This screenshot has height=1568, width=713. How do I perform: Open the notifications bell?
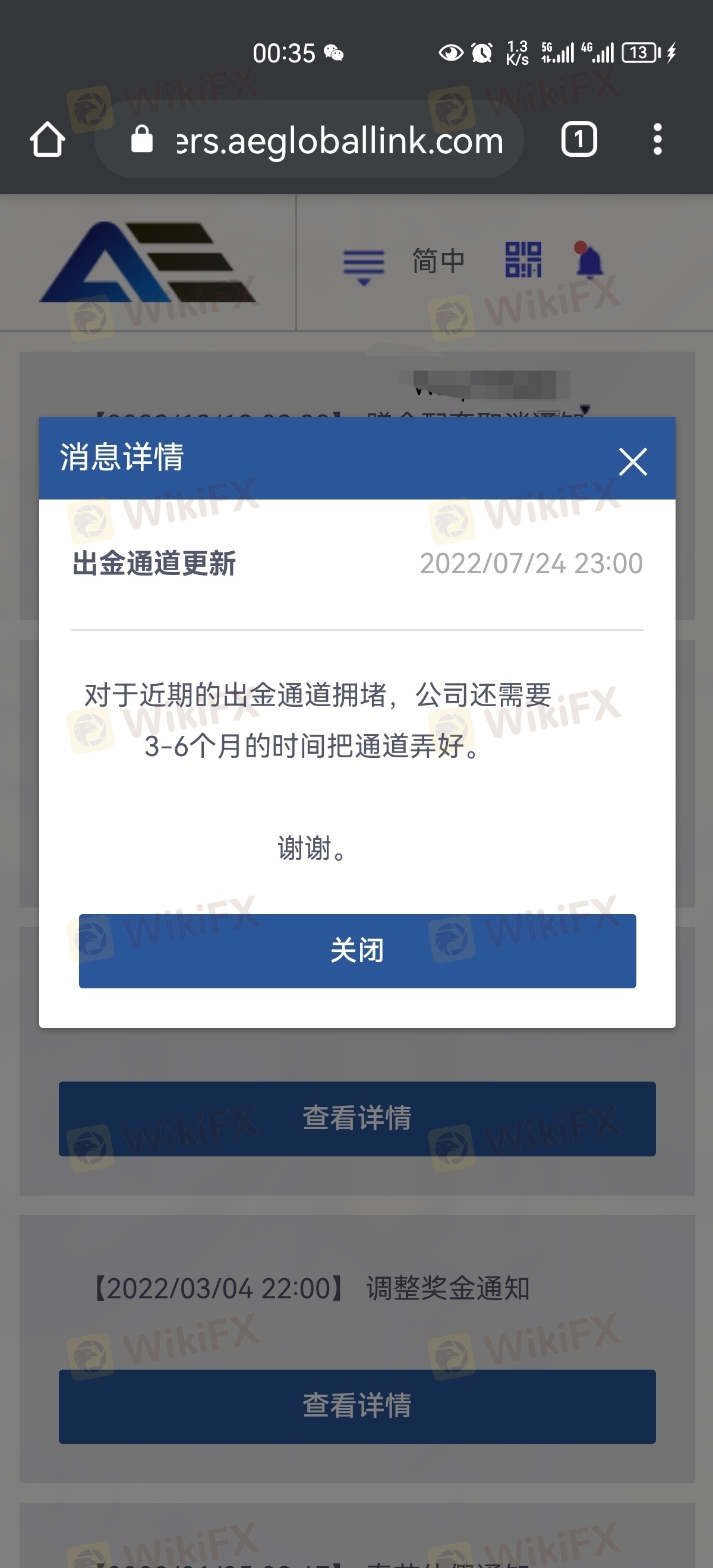[589, 261]
